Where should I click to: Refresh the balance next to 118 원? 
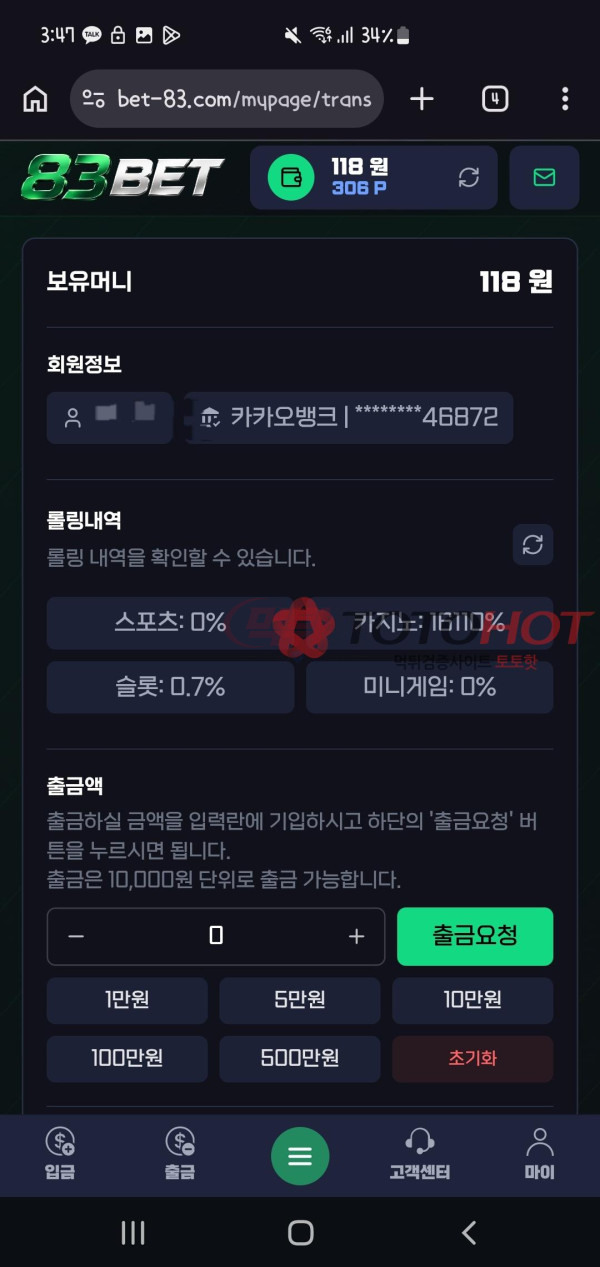pyautogui.click(x=469, y=178)
